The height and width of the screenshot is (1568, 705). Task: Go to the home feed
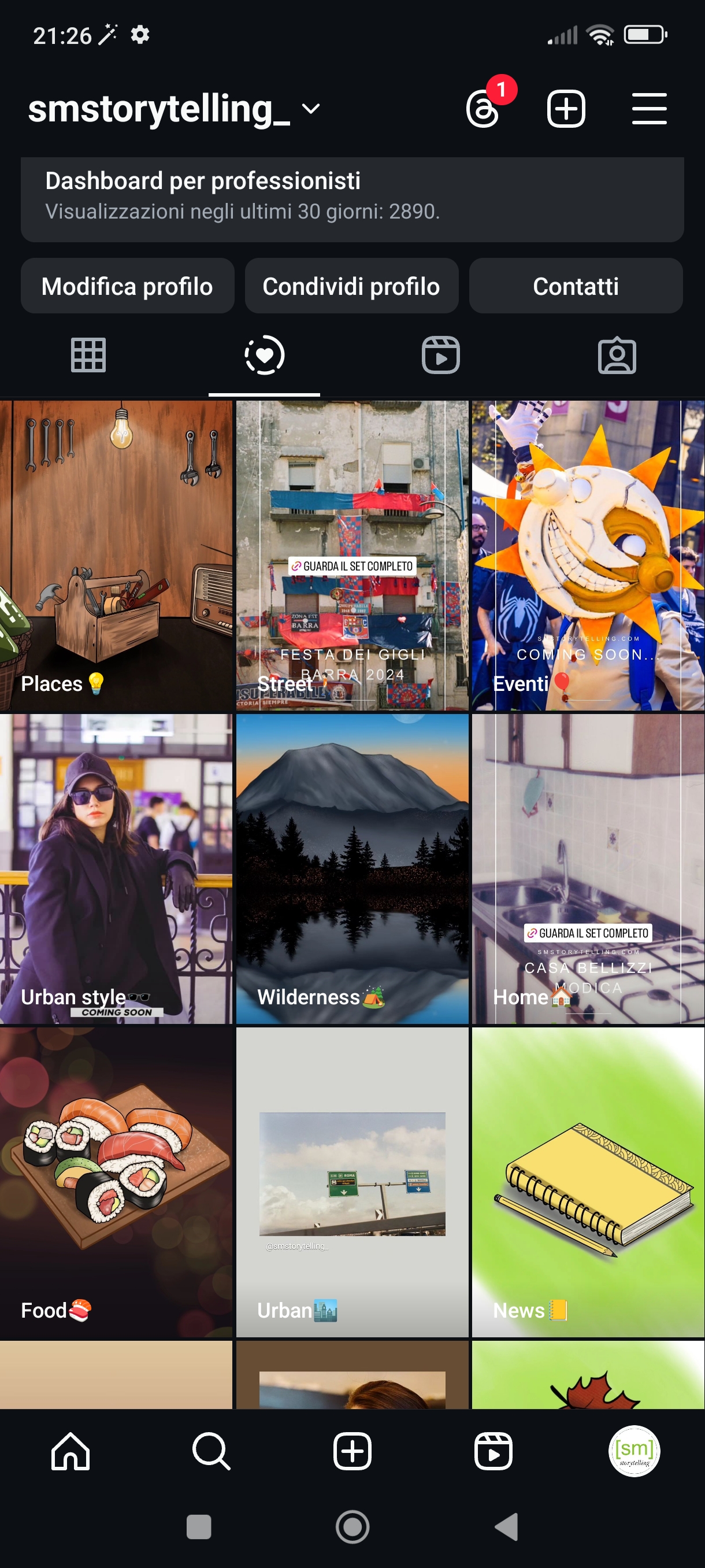70,1451
